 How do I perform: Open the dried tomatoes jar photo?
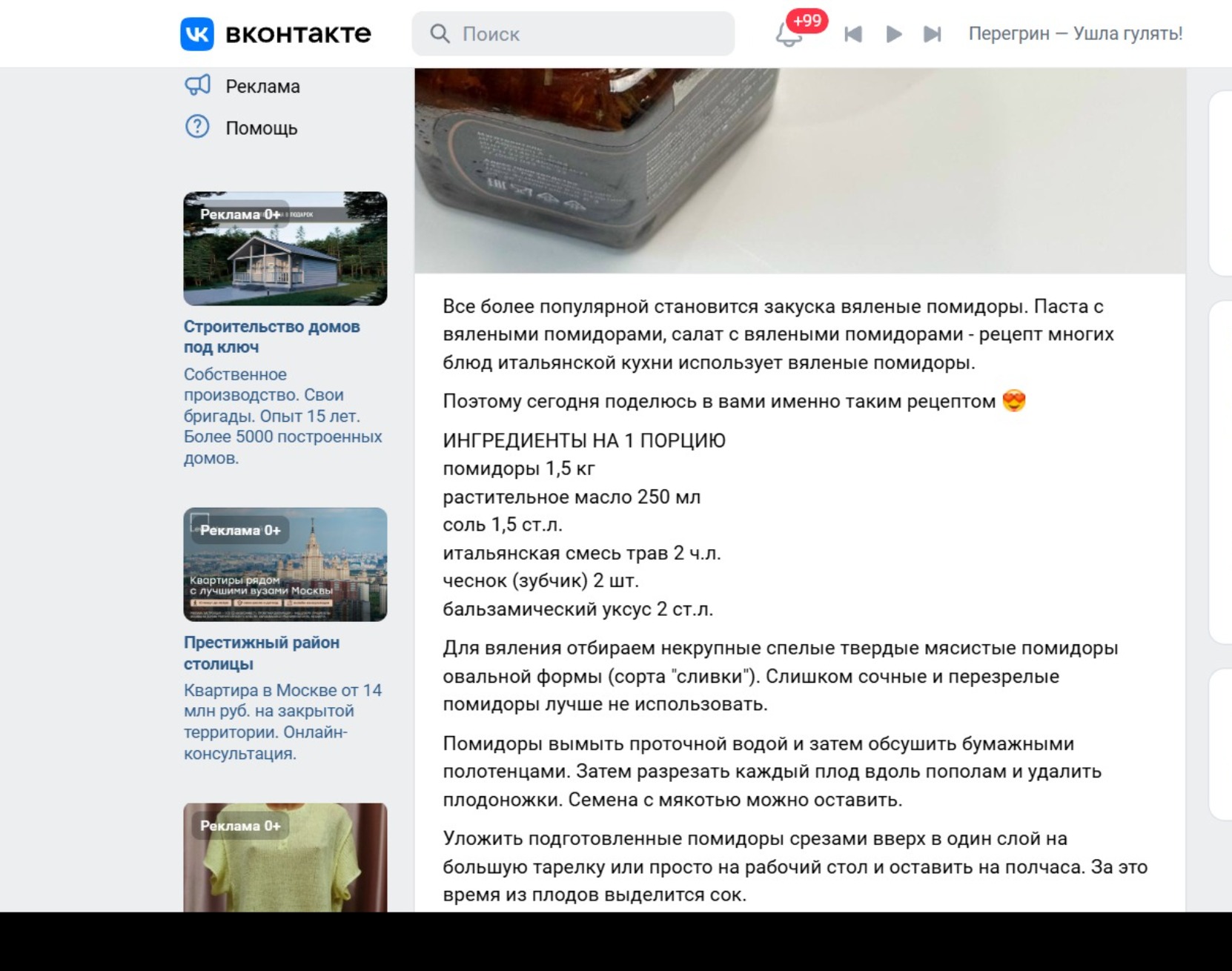point(799,170)
